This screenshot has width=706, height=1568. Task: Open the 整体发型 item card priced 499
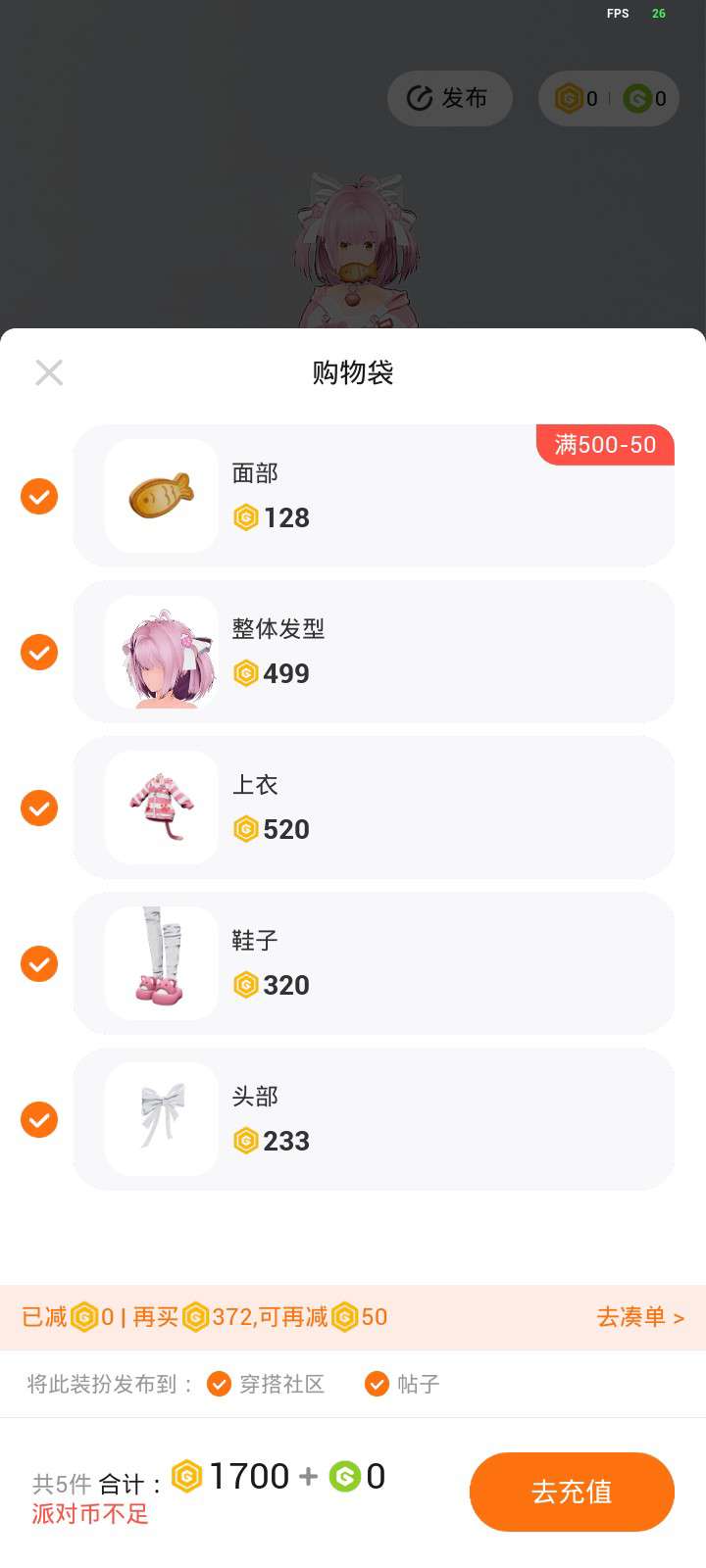pos(374,652)
